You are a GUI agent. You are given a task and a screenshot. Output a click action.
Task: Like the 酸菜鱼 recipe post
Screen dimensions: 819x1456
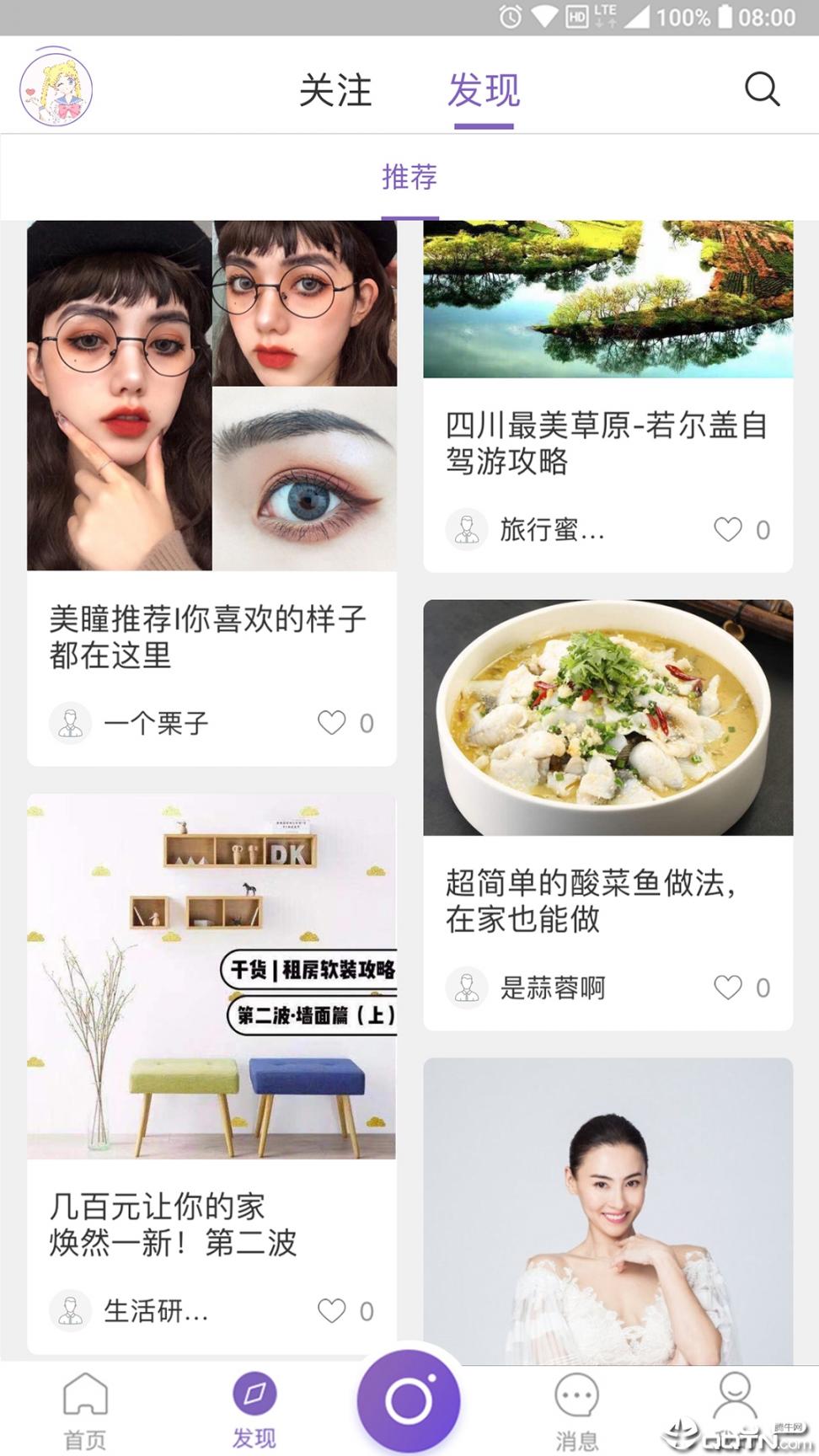click(728, 988)
